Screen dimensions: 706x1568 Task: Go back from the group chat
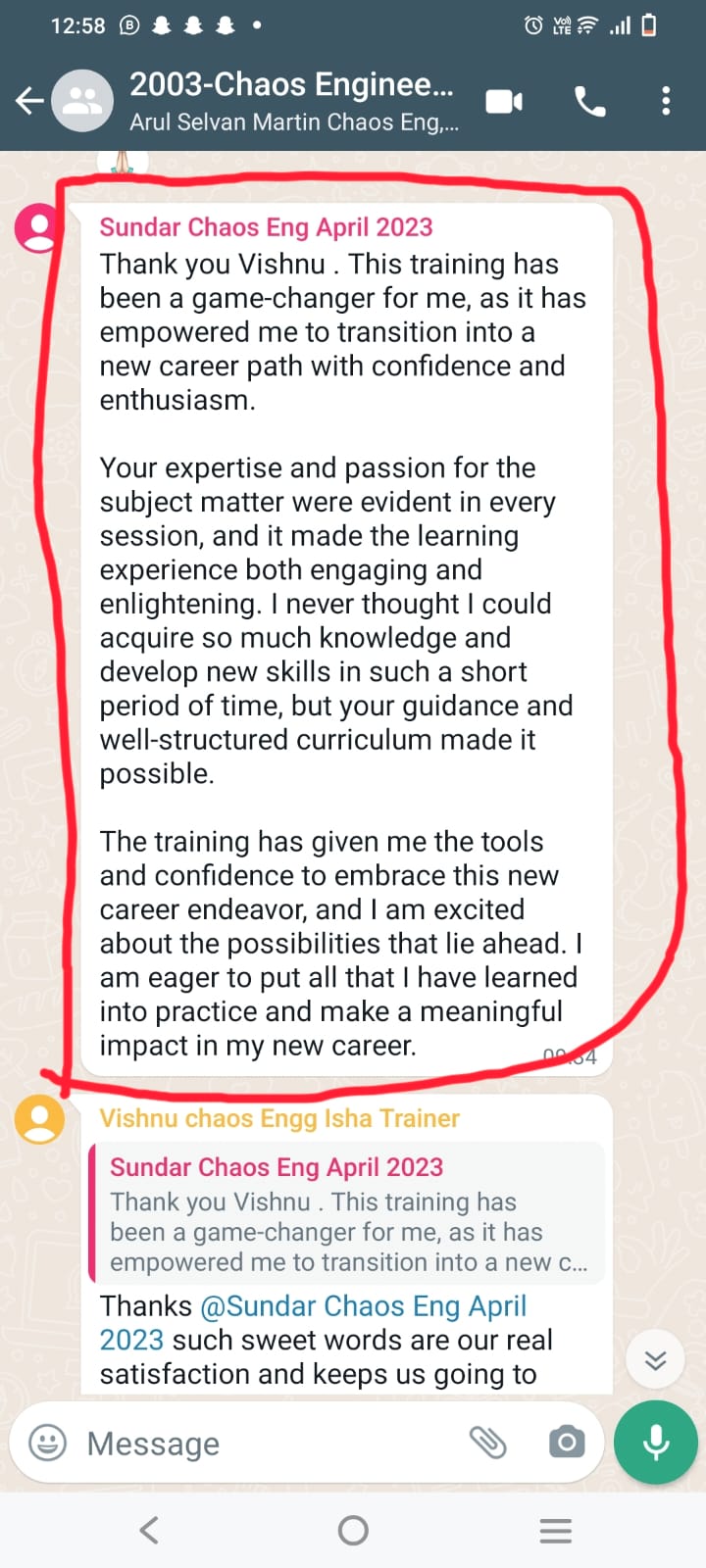29,101
